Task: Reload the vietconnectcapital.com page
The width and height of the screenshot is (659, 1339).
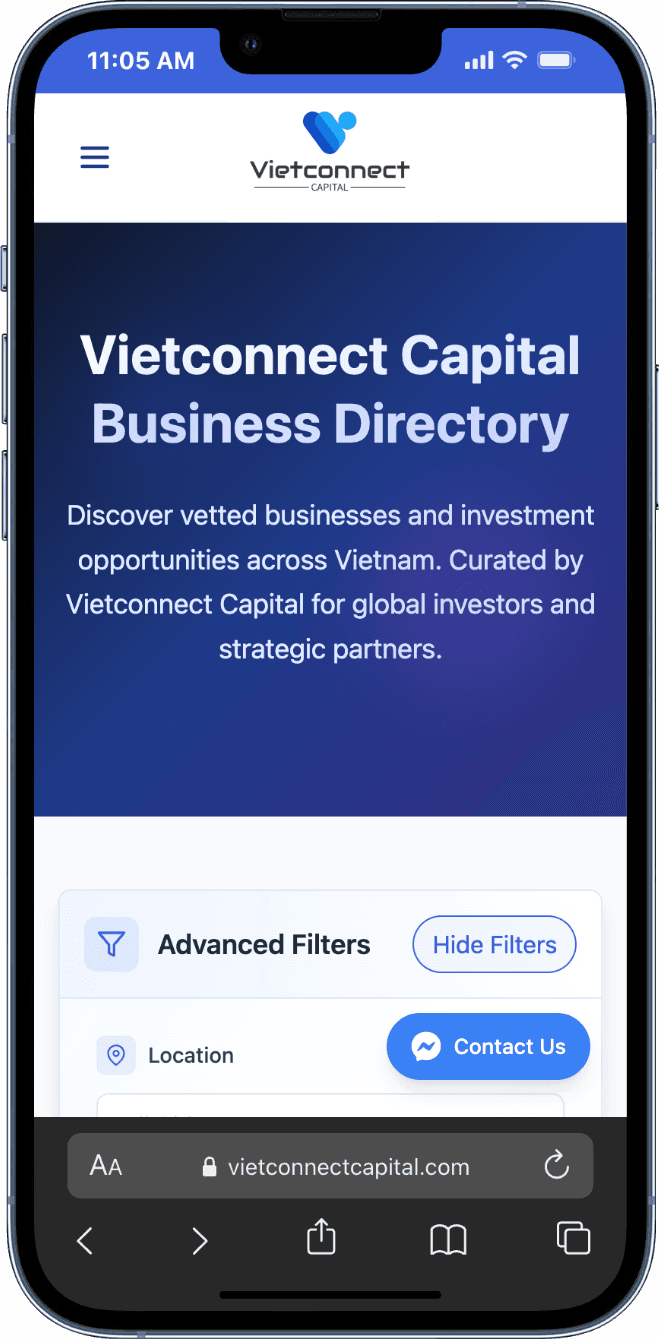Action: pyautogui.click(x=556, y=1166)
